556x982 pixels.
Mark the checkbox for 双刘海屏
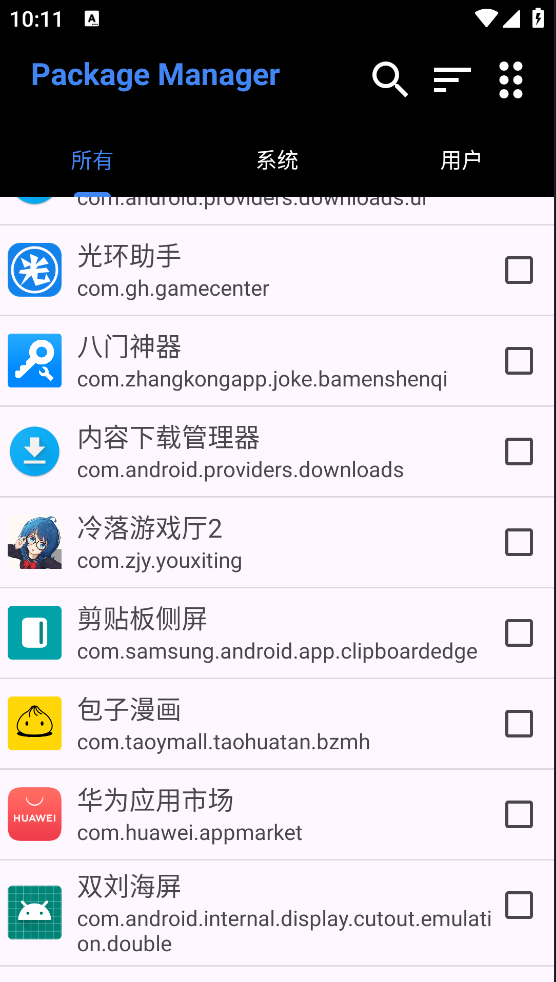click(x=519, y=905)
